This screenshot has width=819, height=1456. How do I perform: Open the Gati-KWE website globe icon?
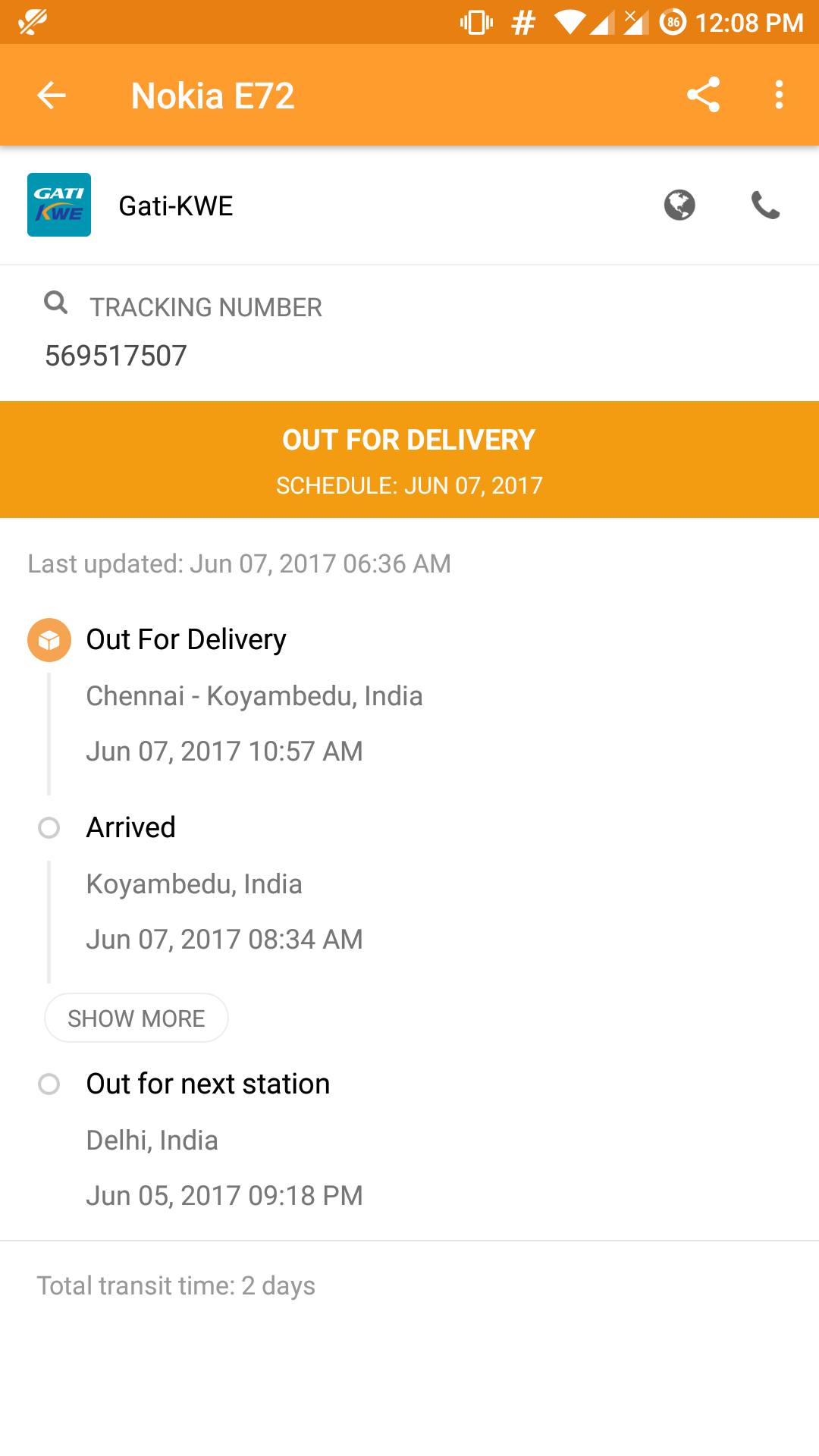(x=679, y=206)
